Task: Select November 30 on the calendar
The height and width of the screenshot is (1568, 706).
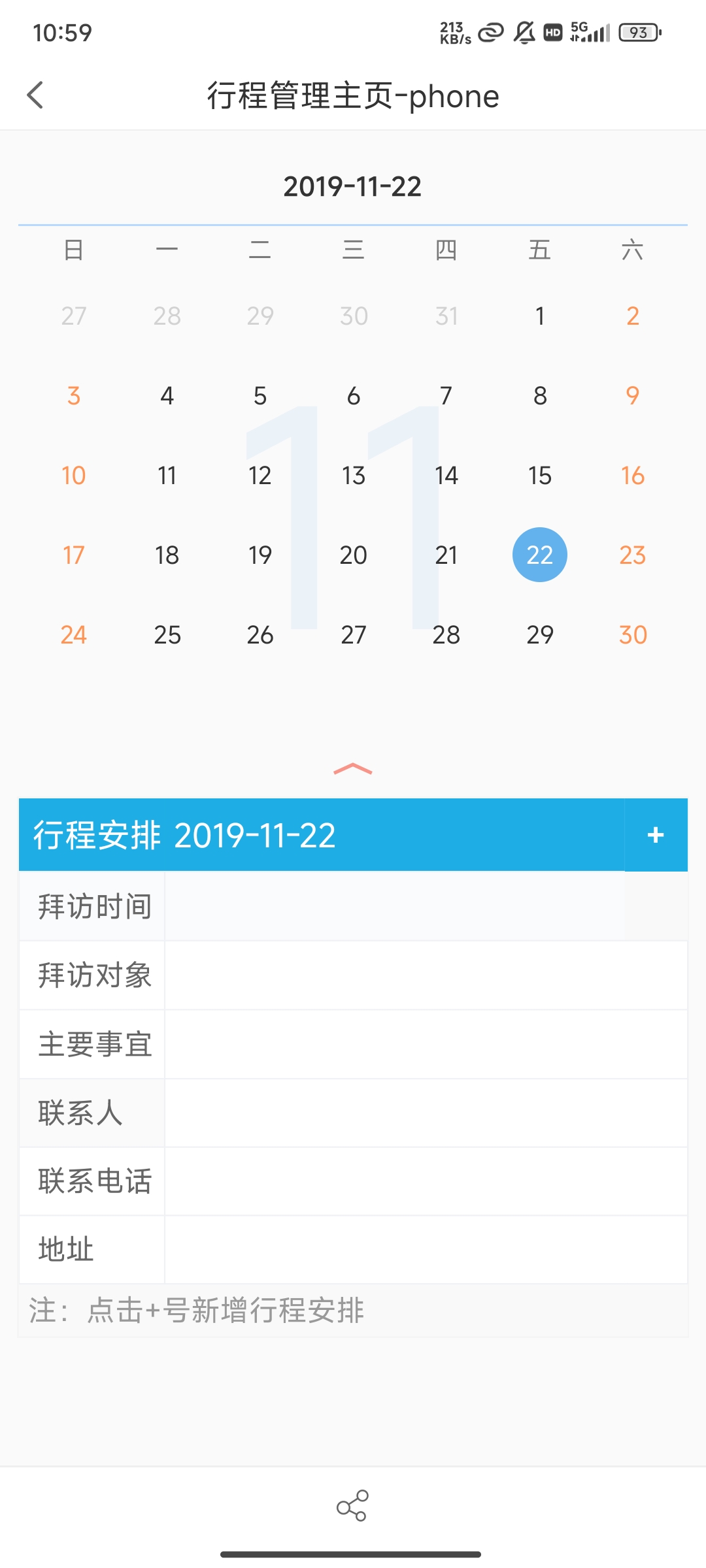Action: coord(633,635)
